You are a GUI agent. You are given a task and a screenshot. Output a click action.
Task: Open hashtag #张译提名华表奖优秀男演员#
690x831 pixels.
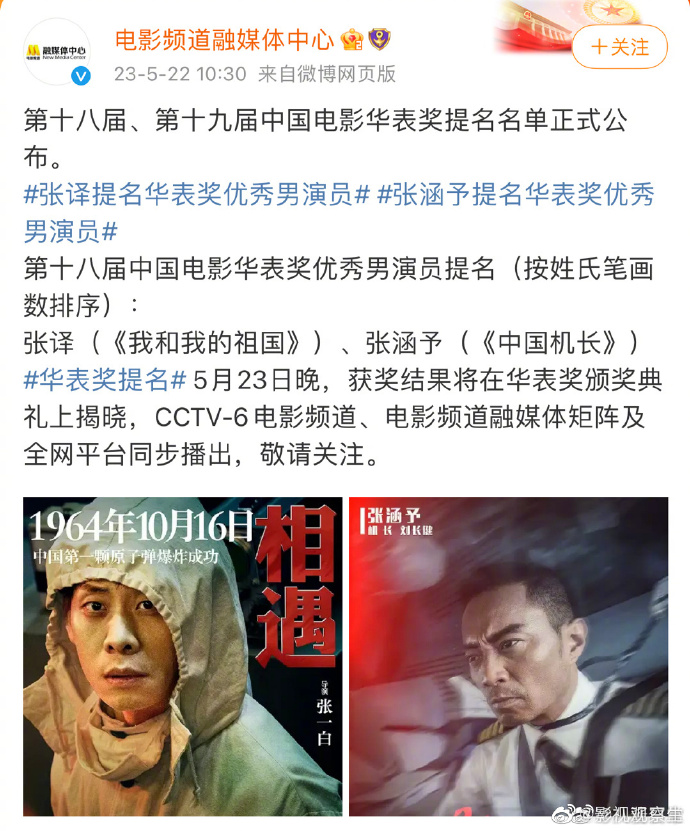click(x=197, y=195)
